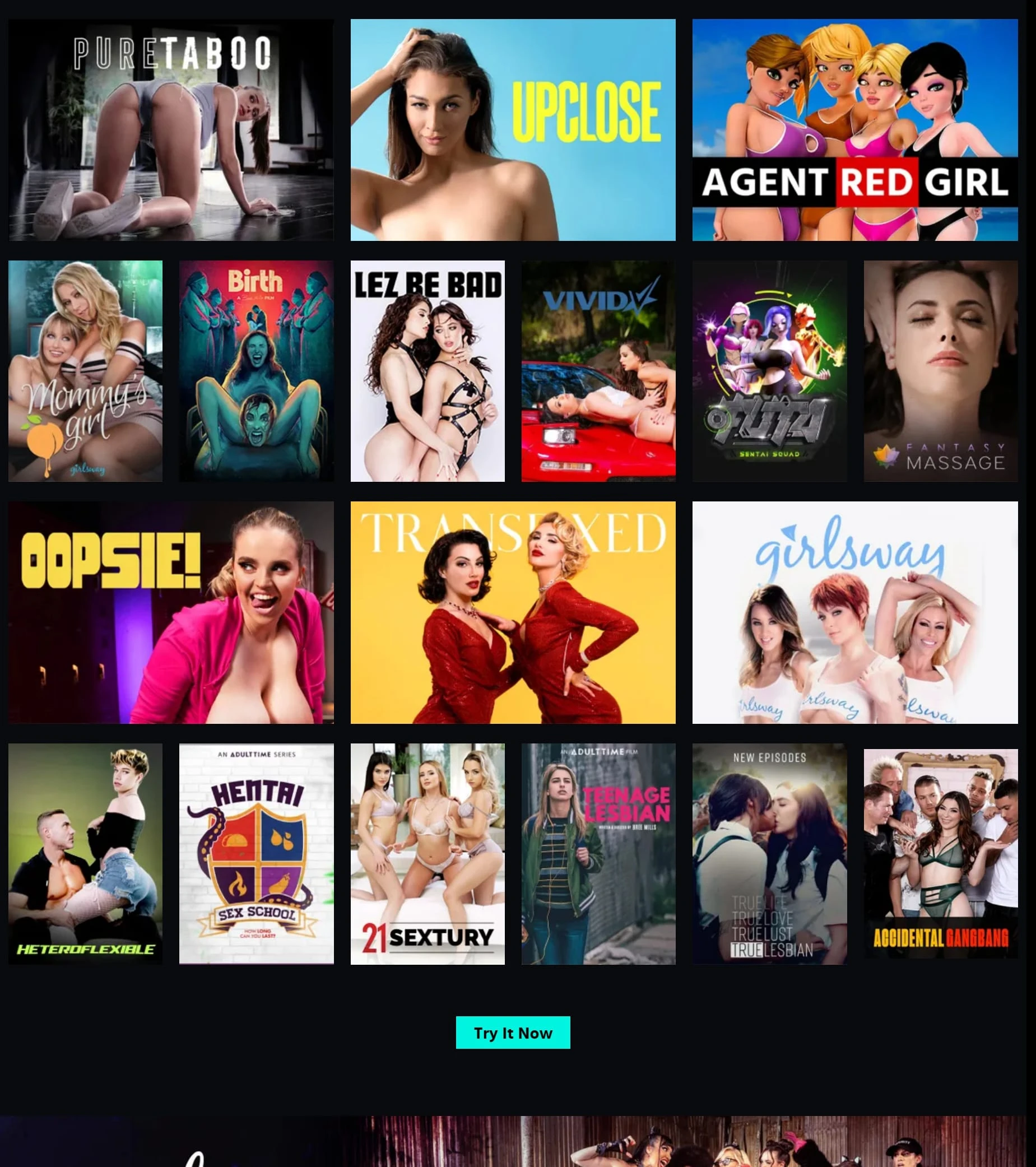This screenshot has width=1036, height=1167.
Task: Select the Agent Red Girl tile
Action: [855, 130]
